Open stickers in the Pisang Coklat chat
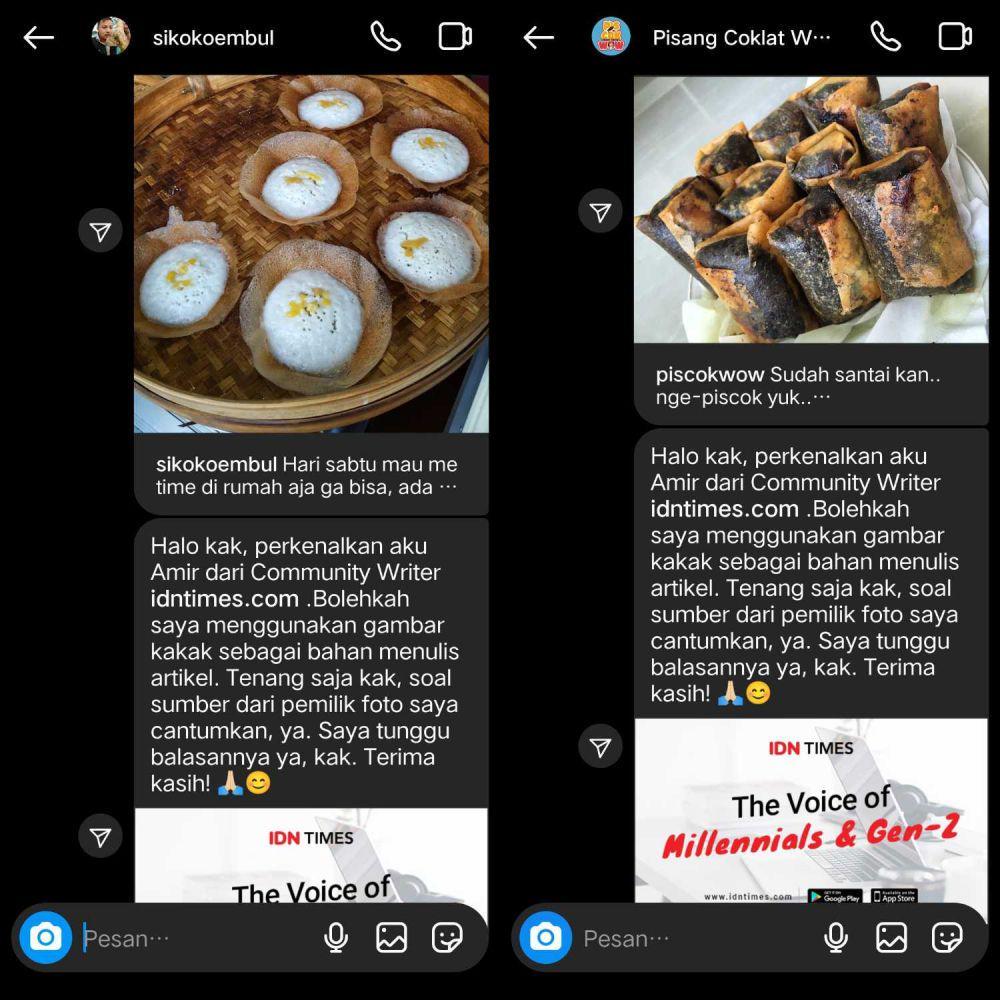This screenshot has width=1000, height=1000. [947, 937]
